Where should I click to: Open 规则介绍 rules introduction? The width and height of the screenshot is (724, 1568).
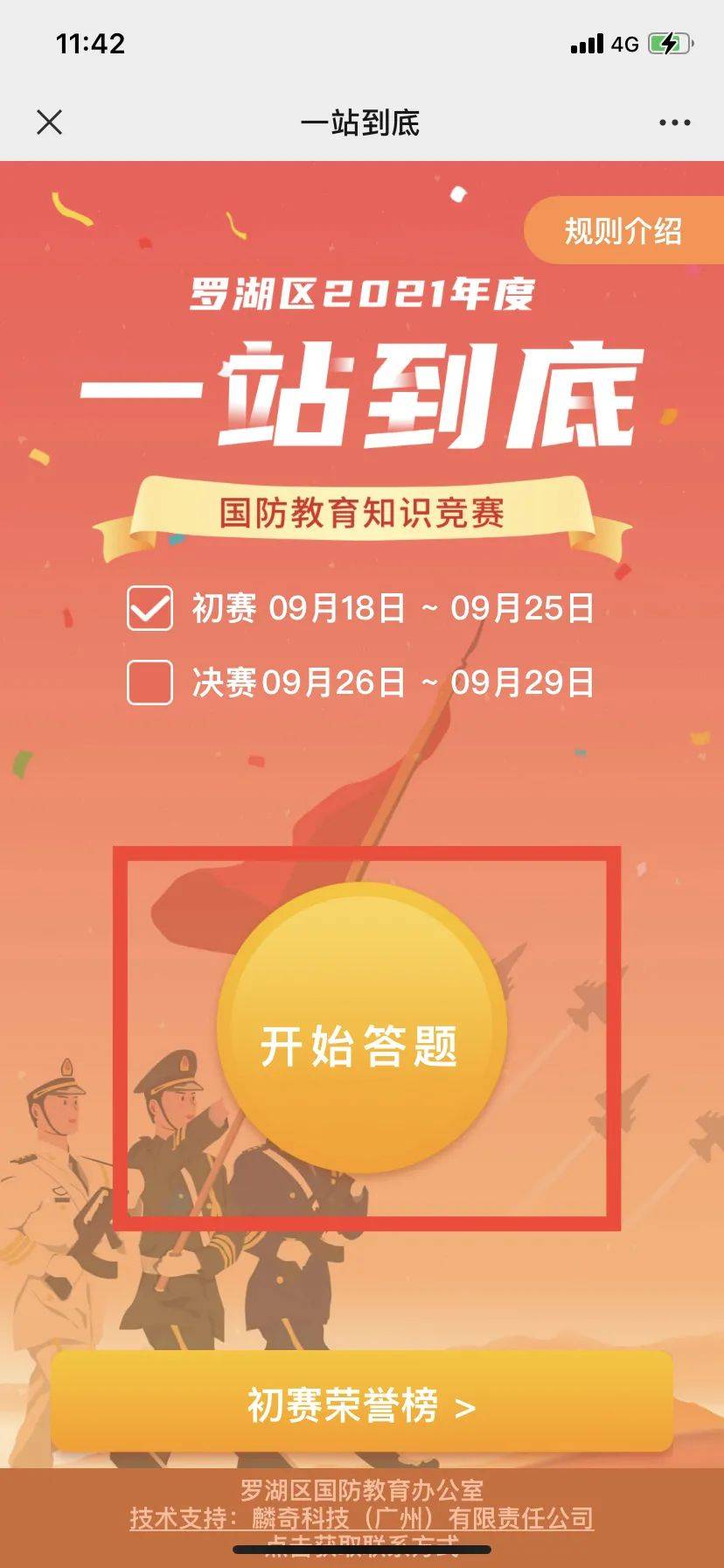pos(623,231)
